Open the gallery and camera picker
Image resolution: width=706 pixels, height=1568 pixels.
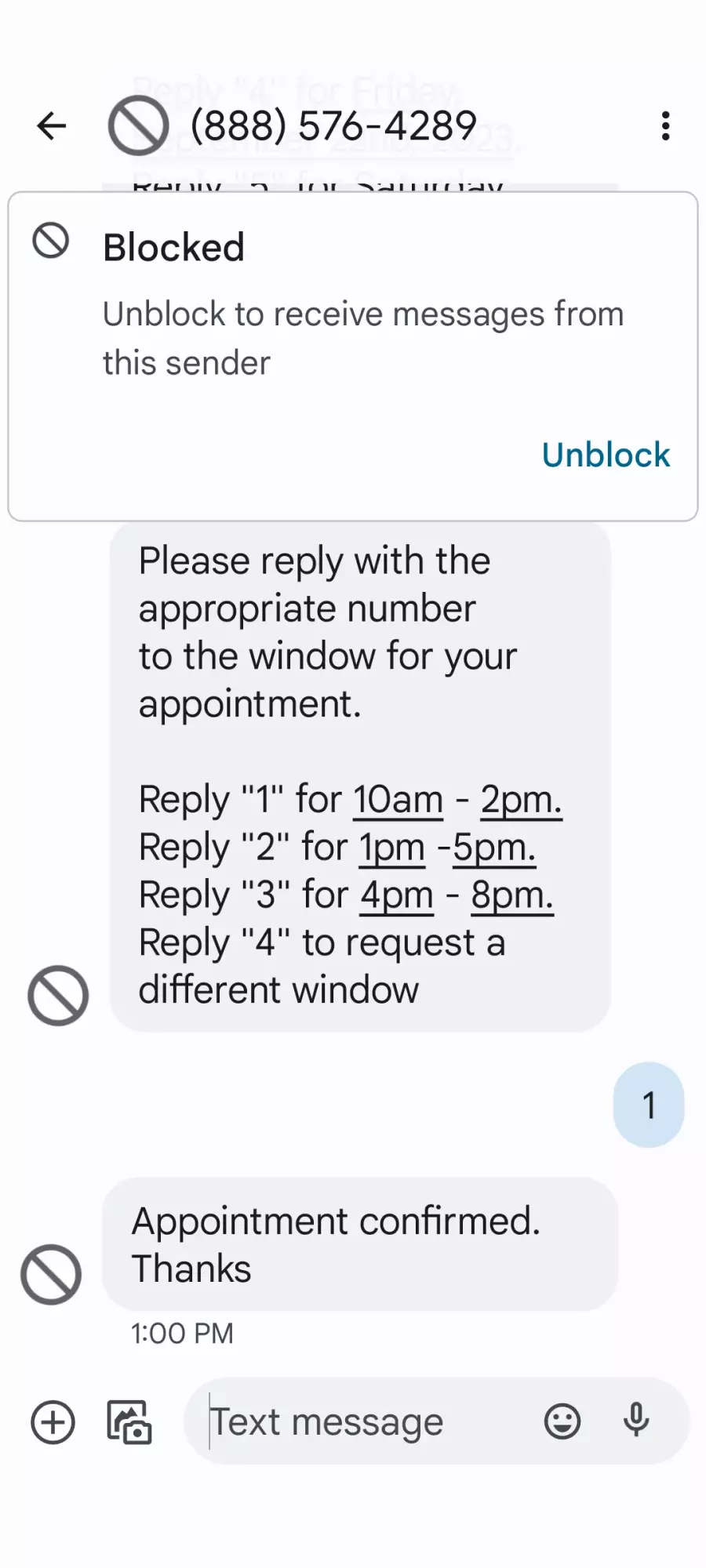point(129,1421)
